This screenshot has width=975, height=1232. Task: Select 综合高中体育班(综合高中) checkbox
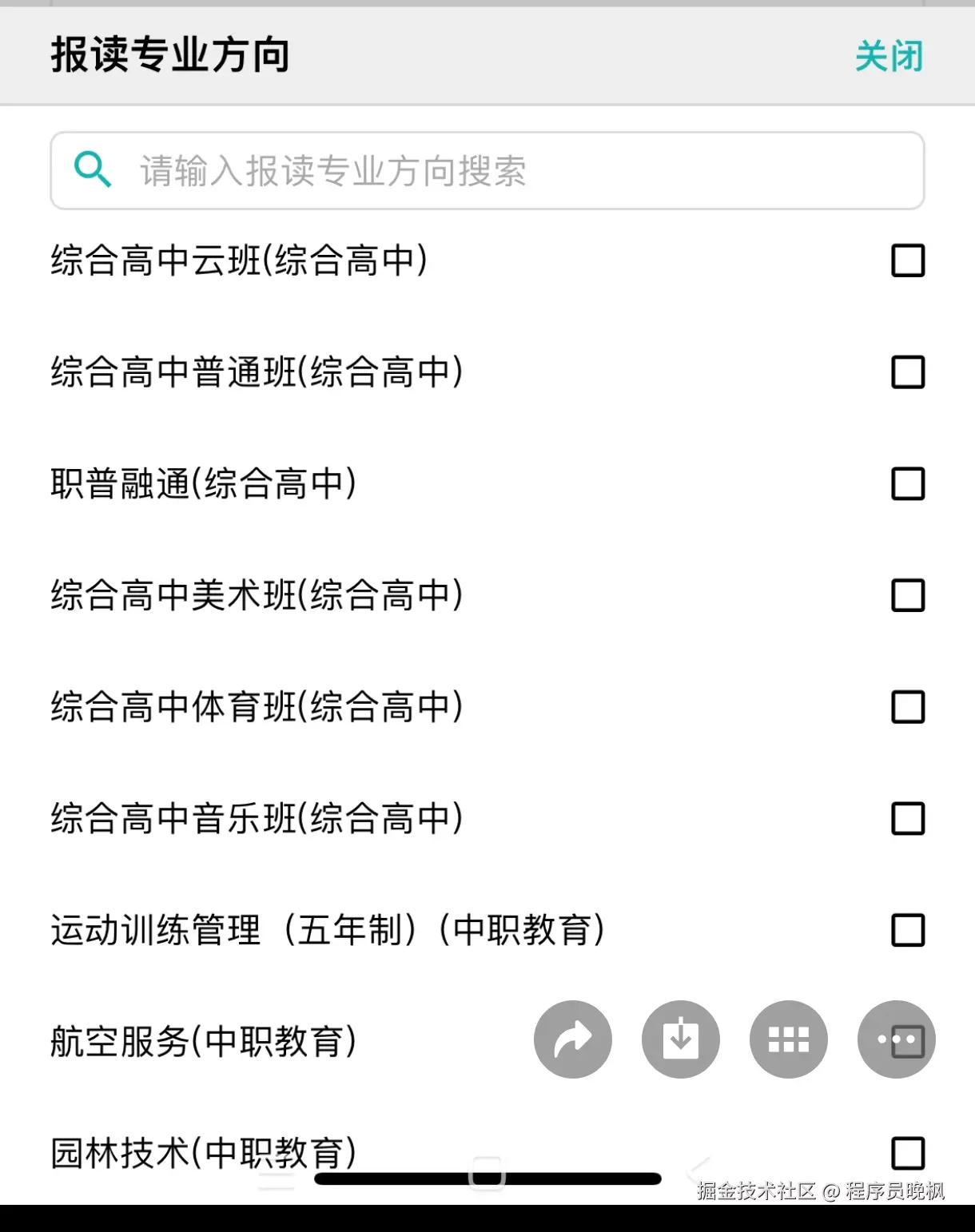[905, 706]
